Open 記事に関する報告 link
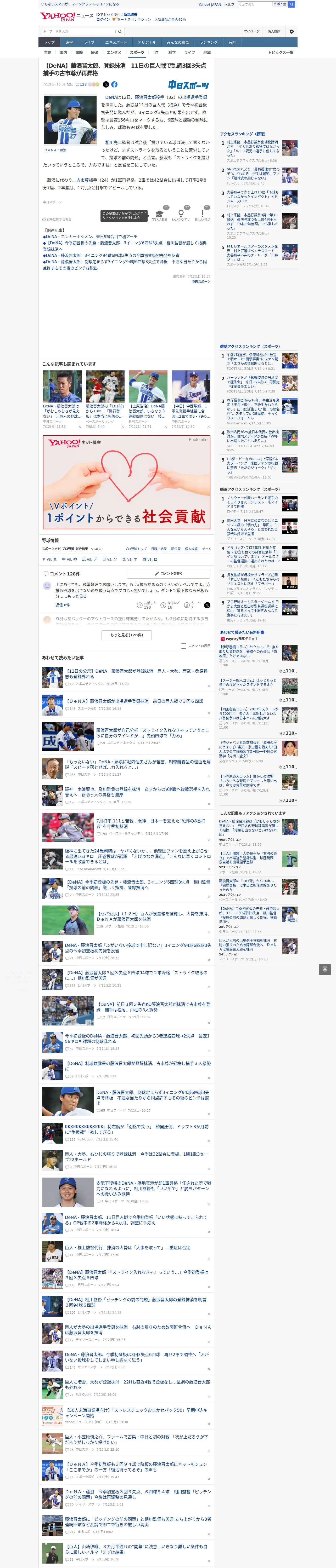Viewport: 336px width, 1568px height. (57, 219)
